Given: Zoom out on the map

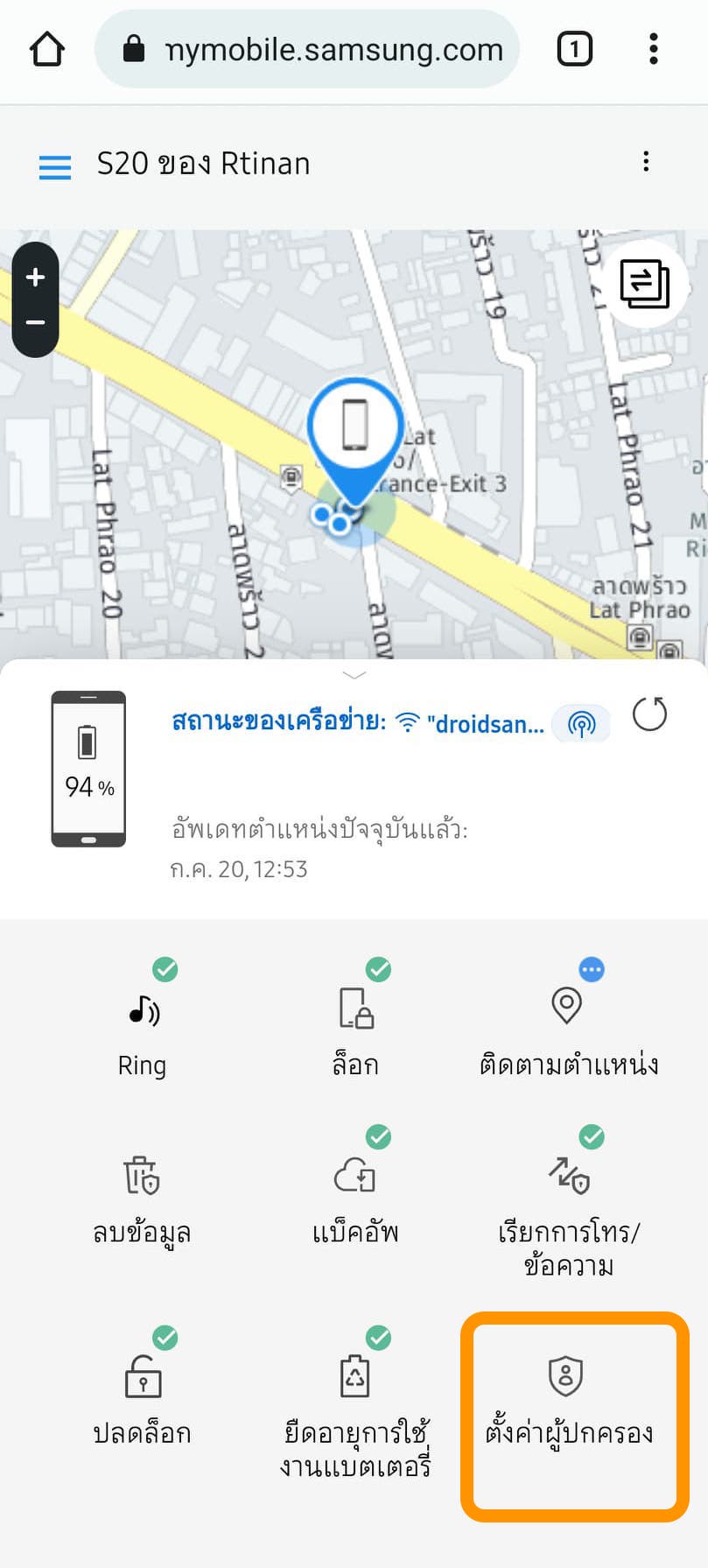Looking at the screenshot, I should pos(35,323).
